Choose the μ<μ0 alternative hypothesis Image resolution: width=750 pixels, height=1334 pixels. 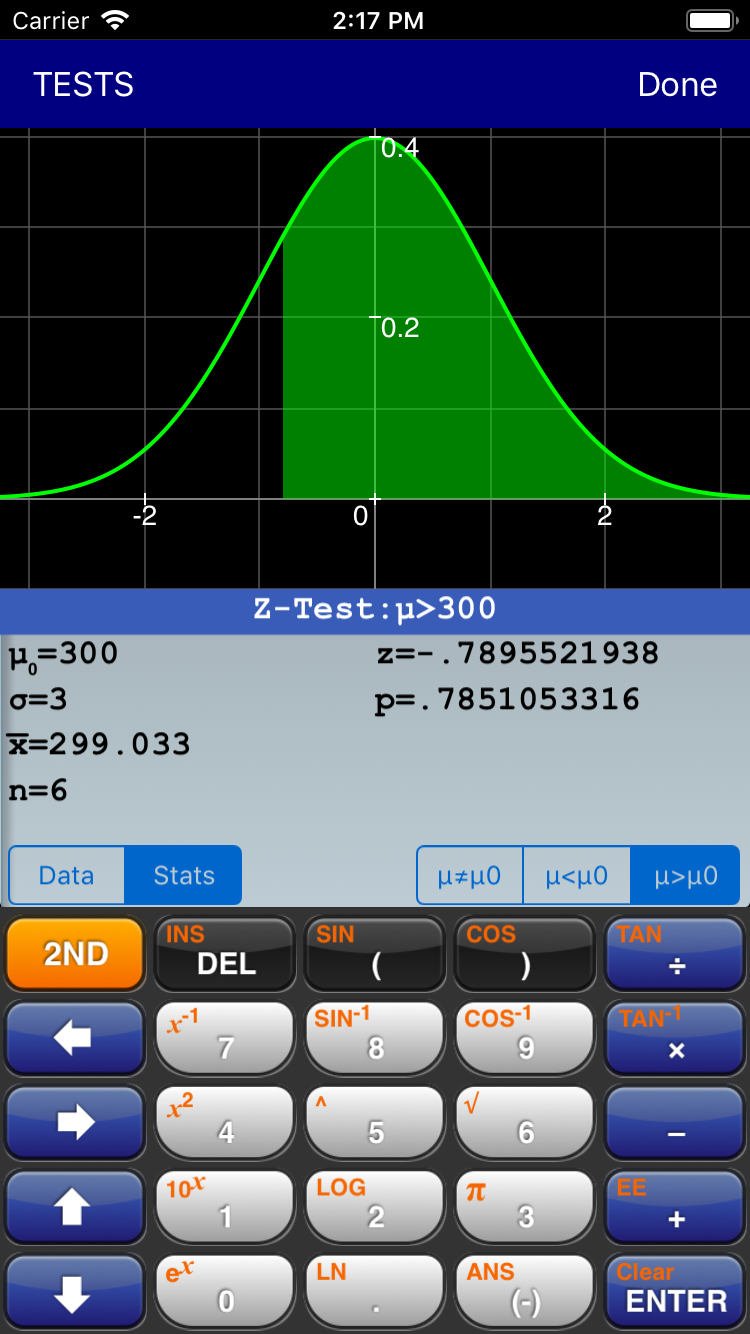point(577,877)
